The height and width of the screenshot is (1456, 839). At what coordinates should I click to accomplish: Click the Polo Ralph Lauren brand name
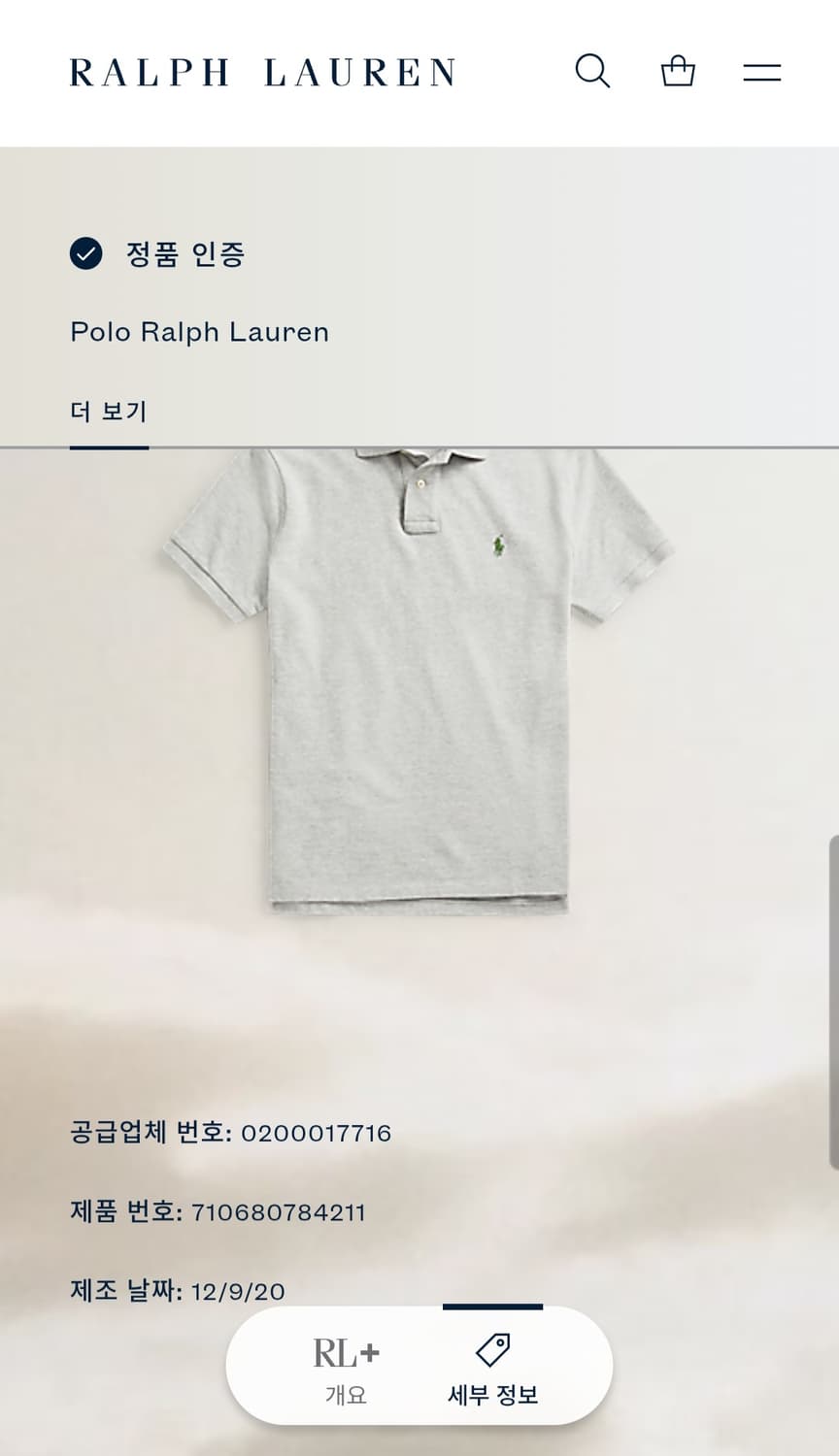[199, 331]
